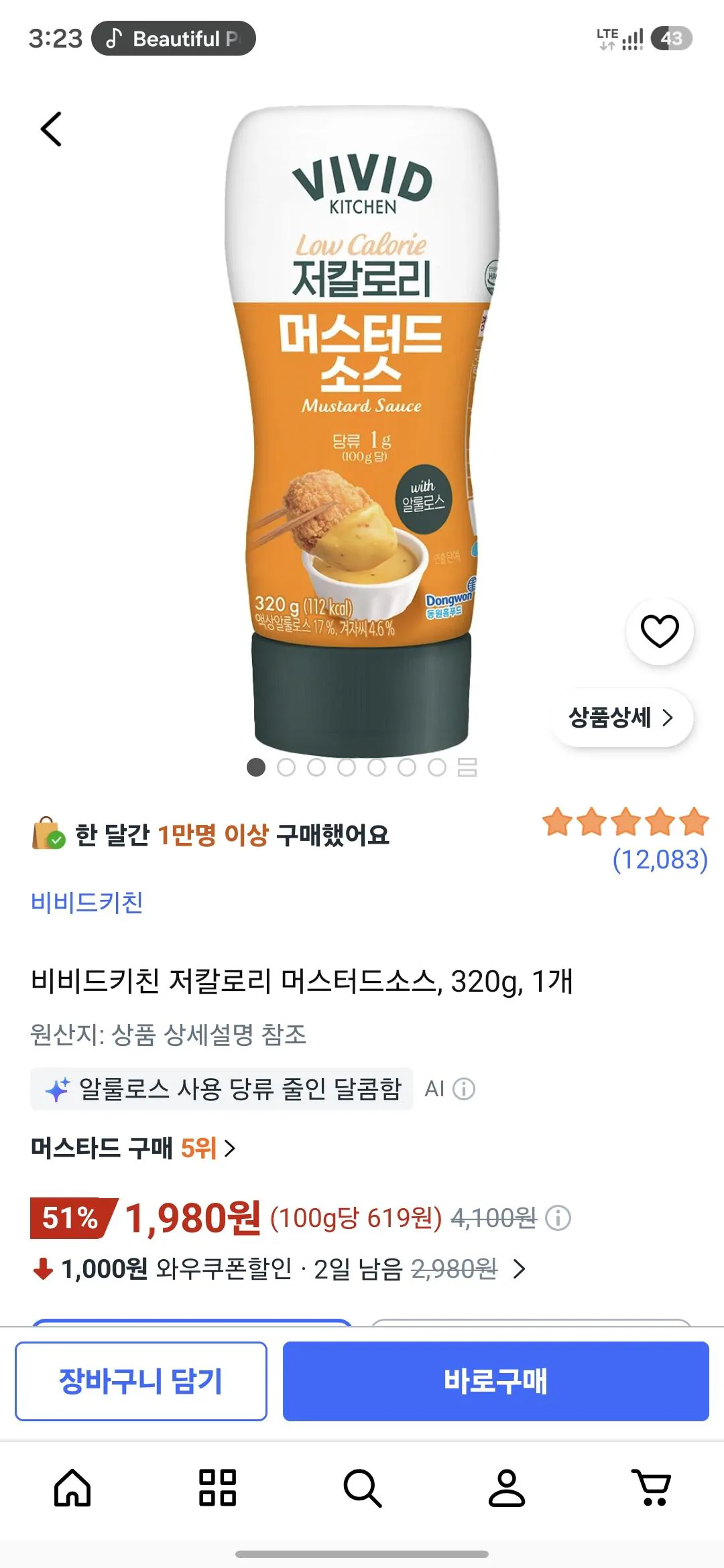Open 상품상세 product details

pyautogui.click(x=621, y=718)
